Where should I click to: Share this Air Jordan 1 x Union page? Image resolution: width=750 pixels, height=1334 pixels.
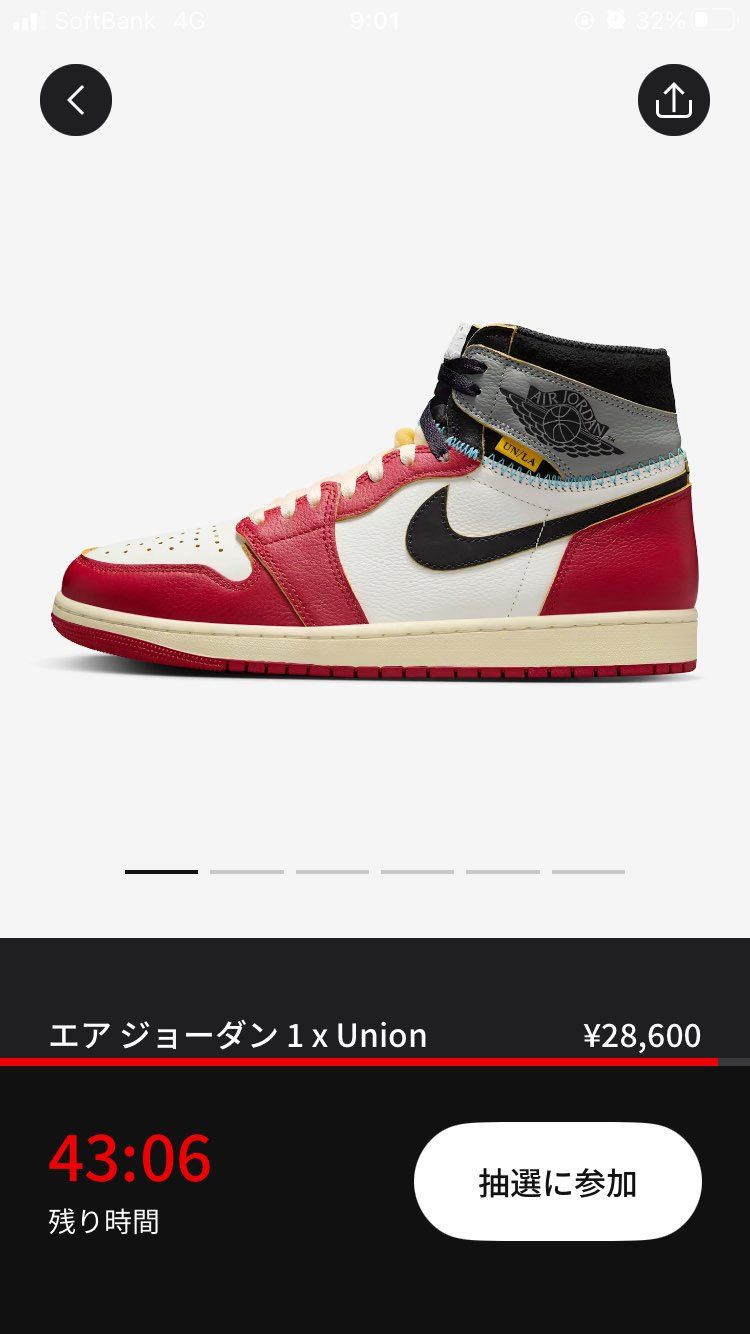click(673, 100)
